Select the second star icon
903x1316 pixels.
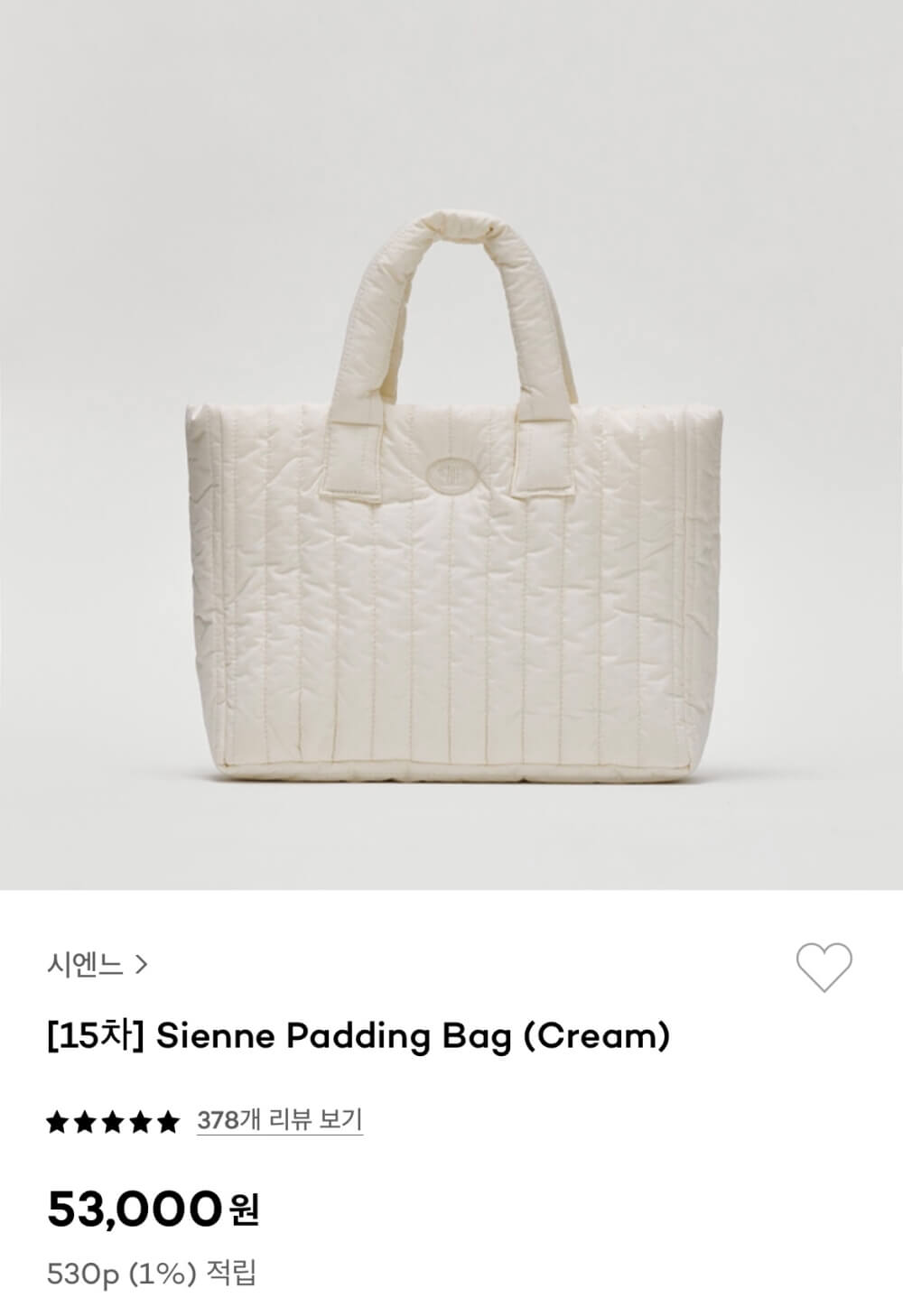click(x=87, y=1120)
